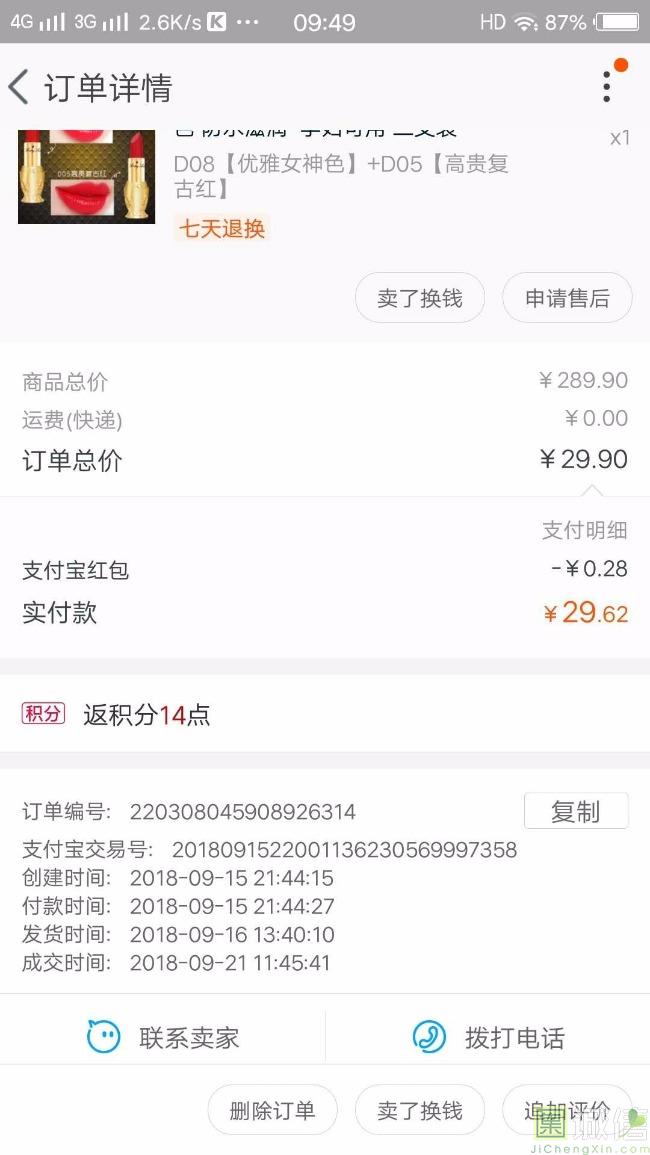
Task: Copy order number with 复制
Action: [x=576, y=811]
